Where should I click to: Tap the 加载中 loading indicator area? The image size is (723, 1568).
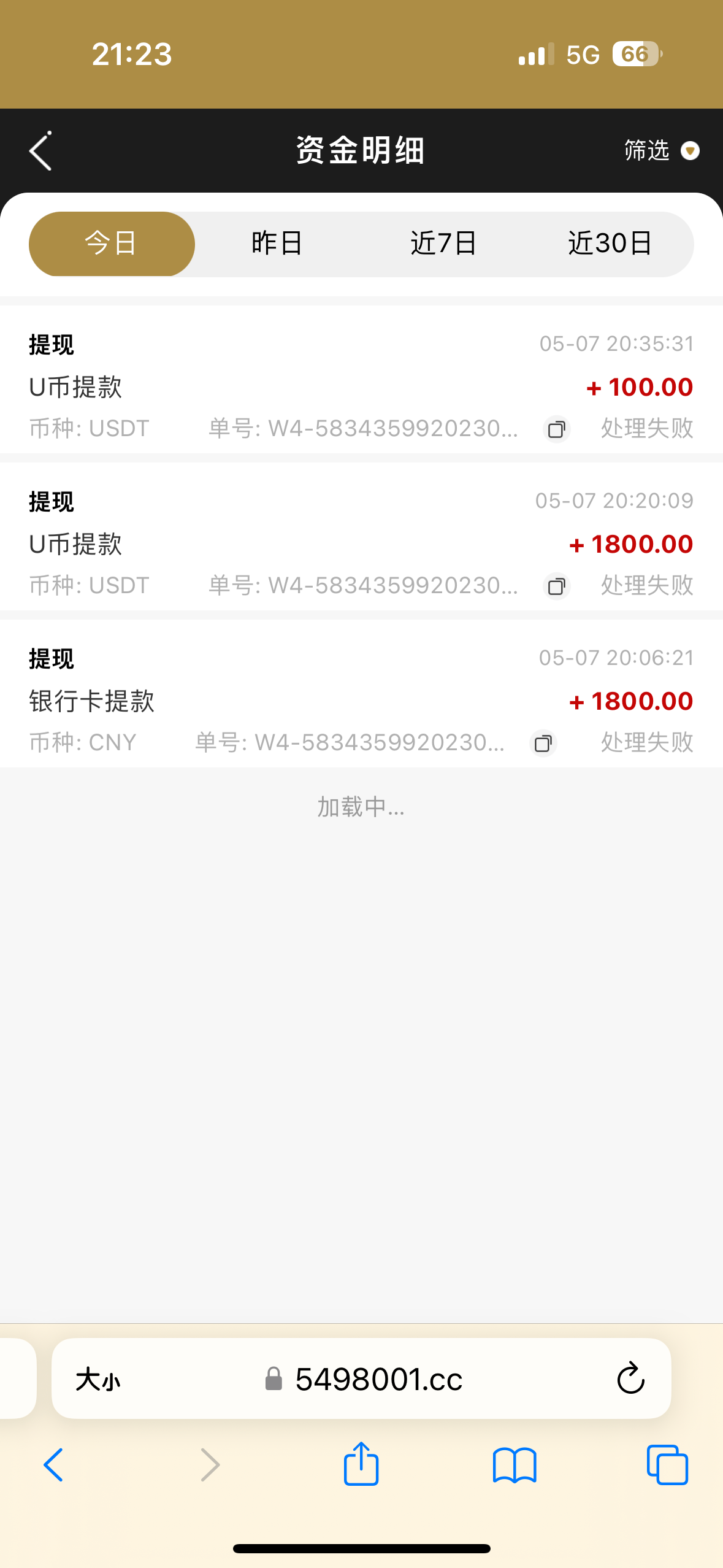[x=361, y=809]
